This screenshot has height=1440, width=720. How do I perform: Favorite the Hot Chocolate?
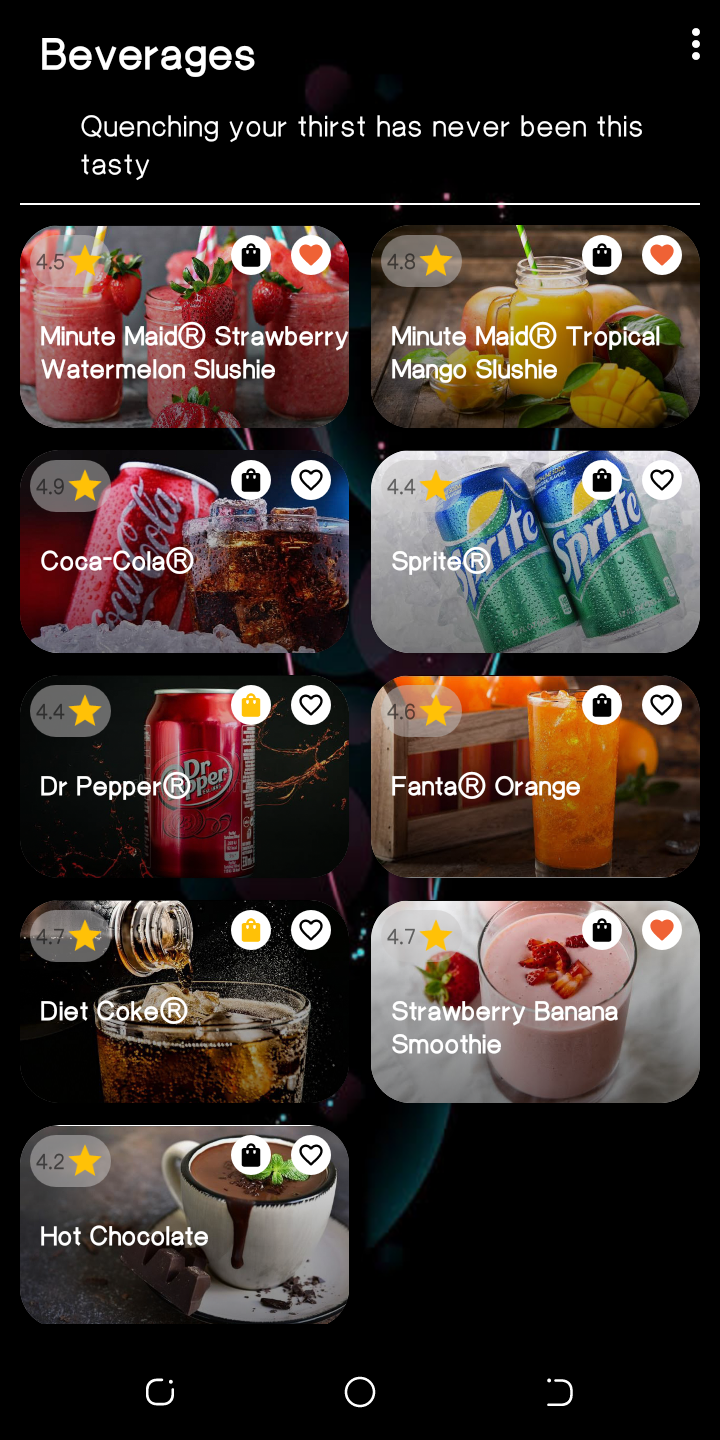(311, 1155)
